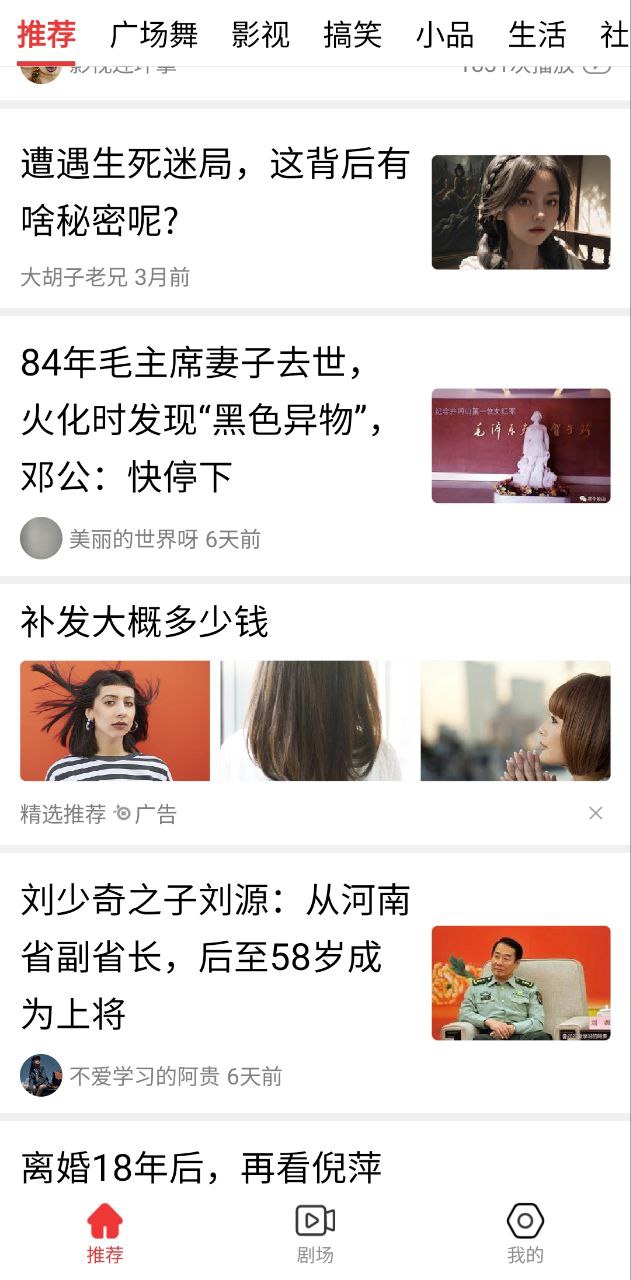Open the 我的 profile tab
This screenshot has width=631, height=1280.
pyautogui.click(x=525, y=1234)
